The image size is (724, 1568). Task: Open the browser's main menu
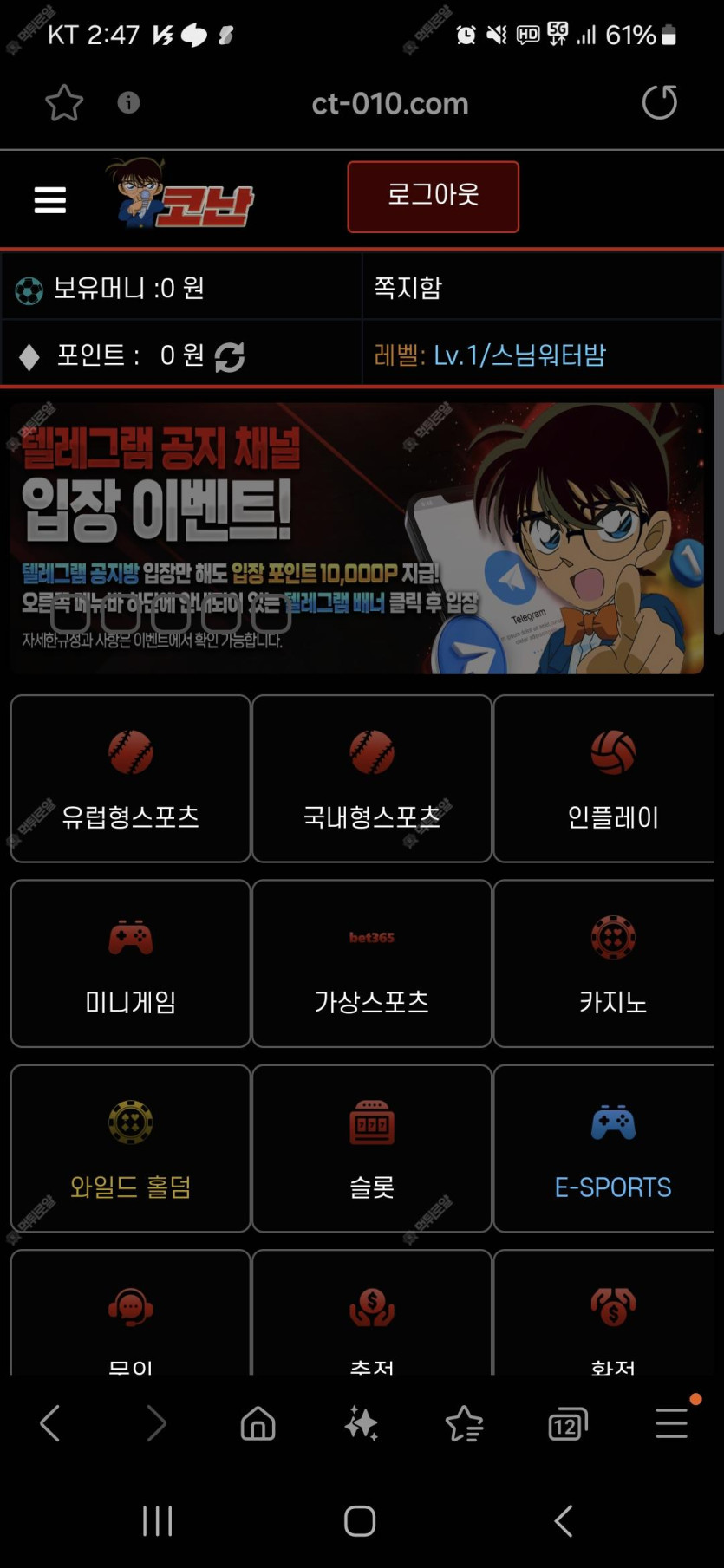point(672,1423)
